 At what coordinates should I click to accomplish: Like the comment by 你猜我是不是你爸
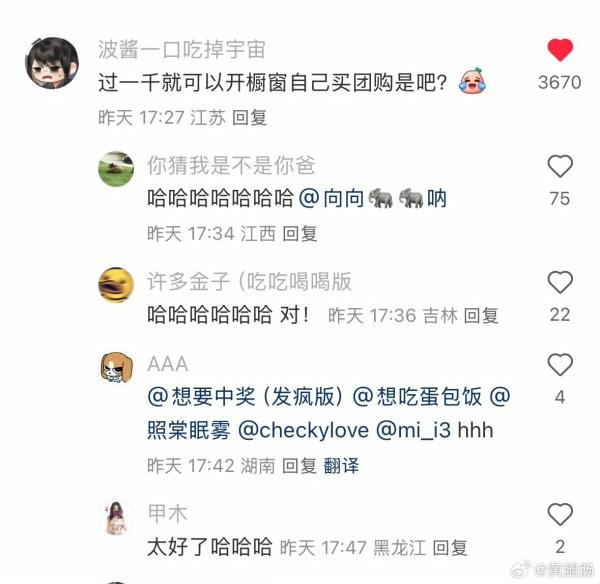point(560,166)
